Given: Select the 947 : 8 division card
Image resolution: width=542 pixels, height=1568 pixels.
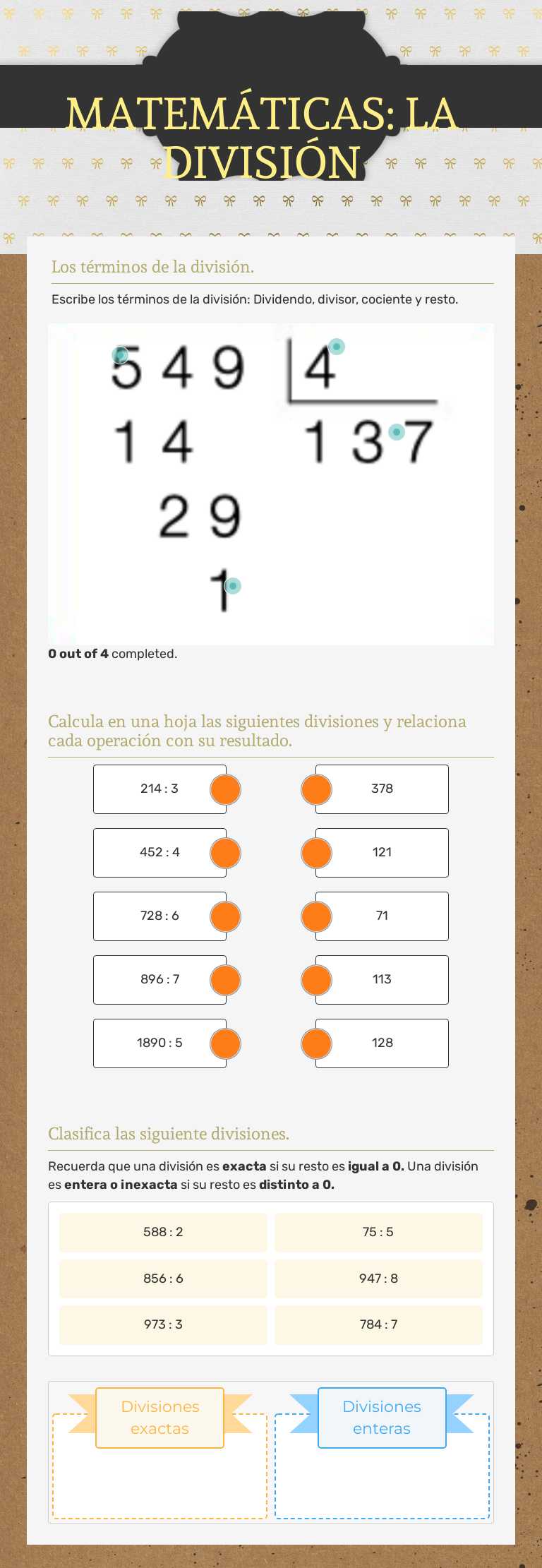Looking at the screenshot, I should pyautogui.click(x=378, y=1278).
